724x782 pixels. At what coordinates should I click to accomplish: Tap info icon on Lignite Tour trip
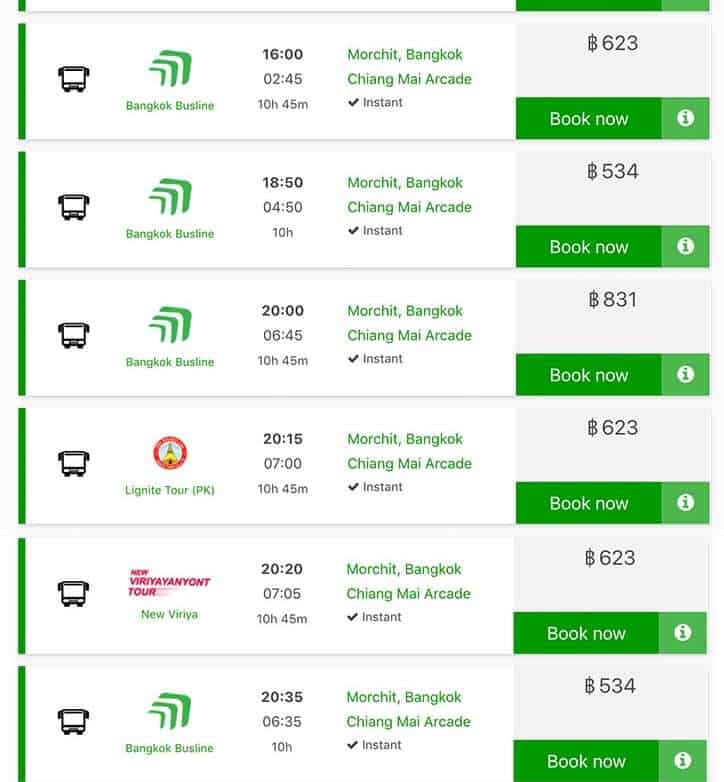click(686, 502)
